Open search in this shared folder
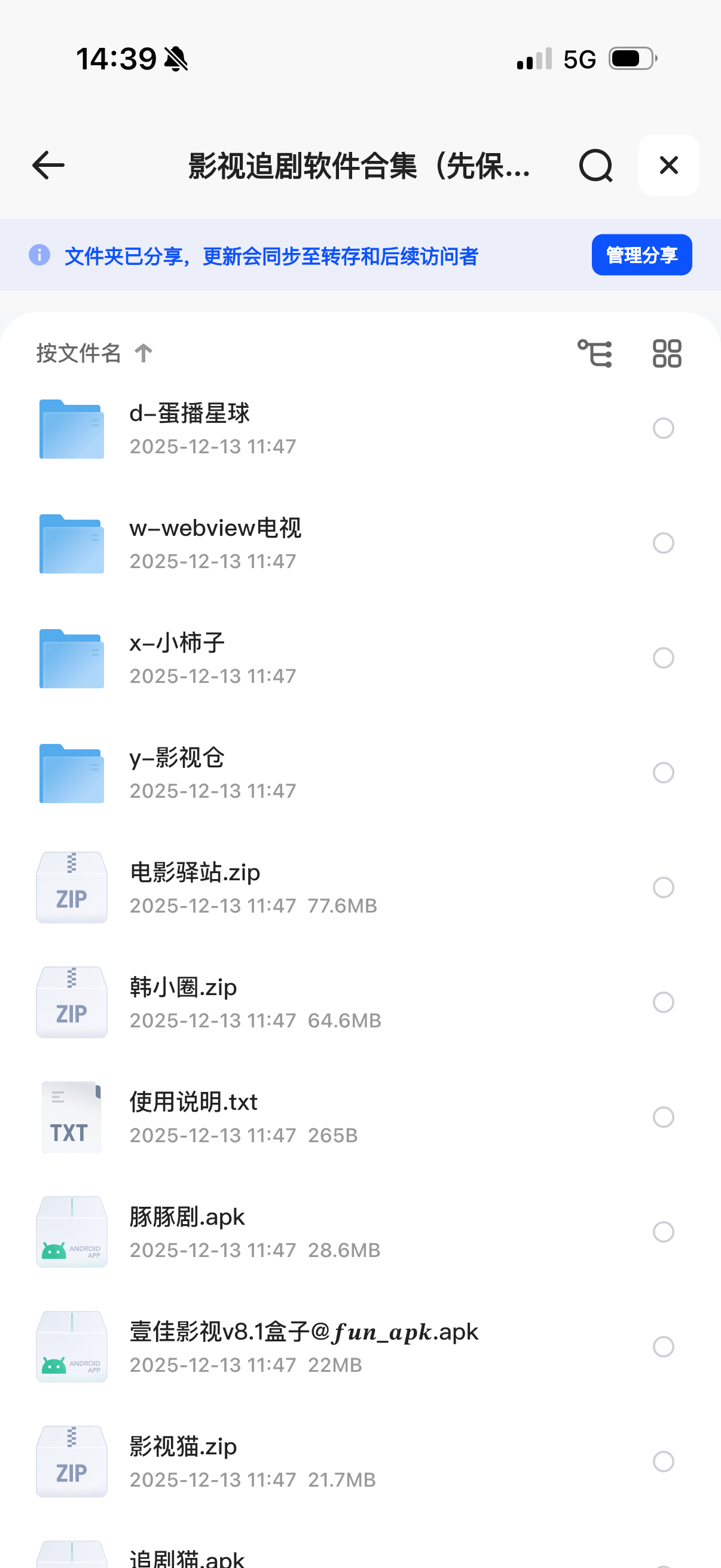 [595, 166]
